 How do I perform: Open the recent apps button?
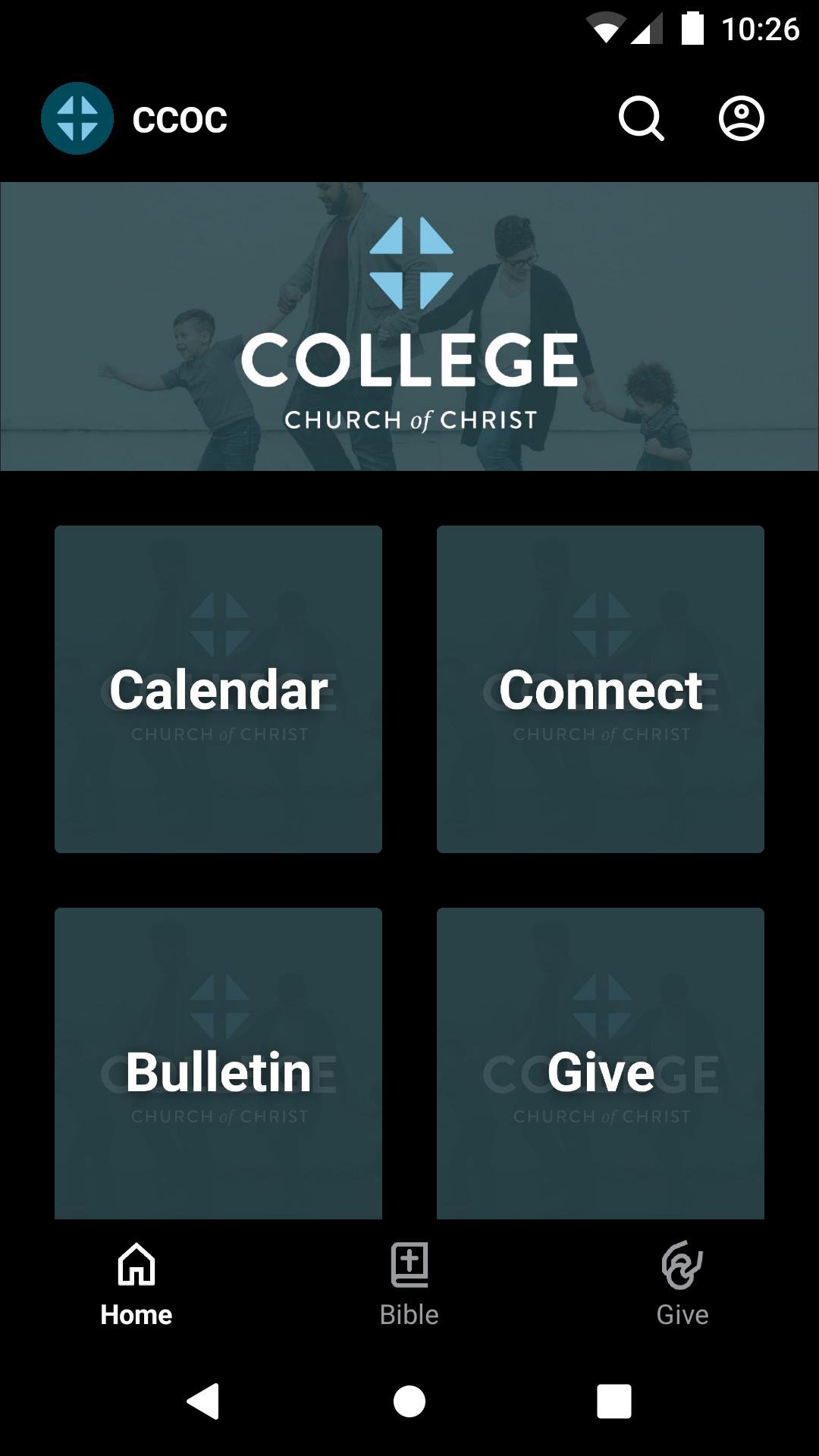(613, 1401)
